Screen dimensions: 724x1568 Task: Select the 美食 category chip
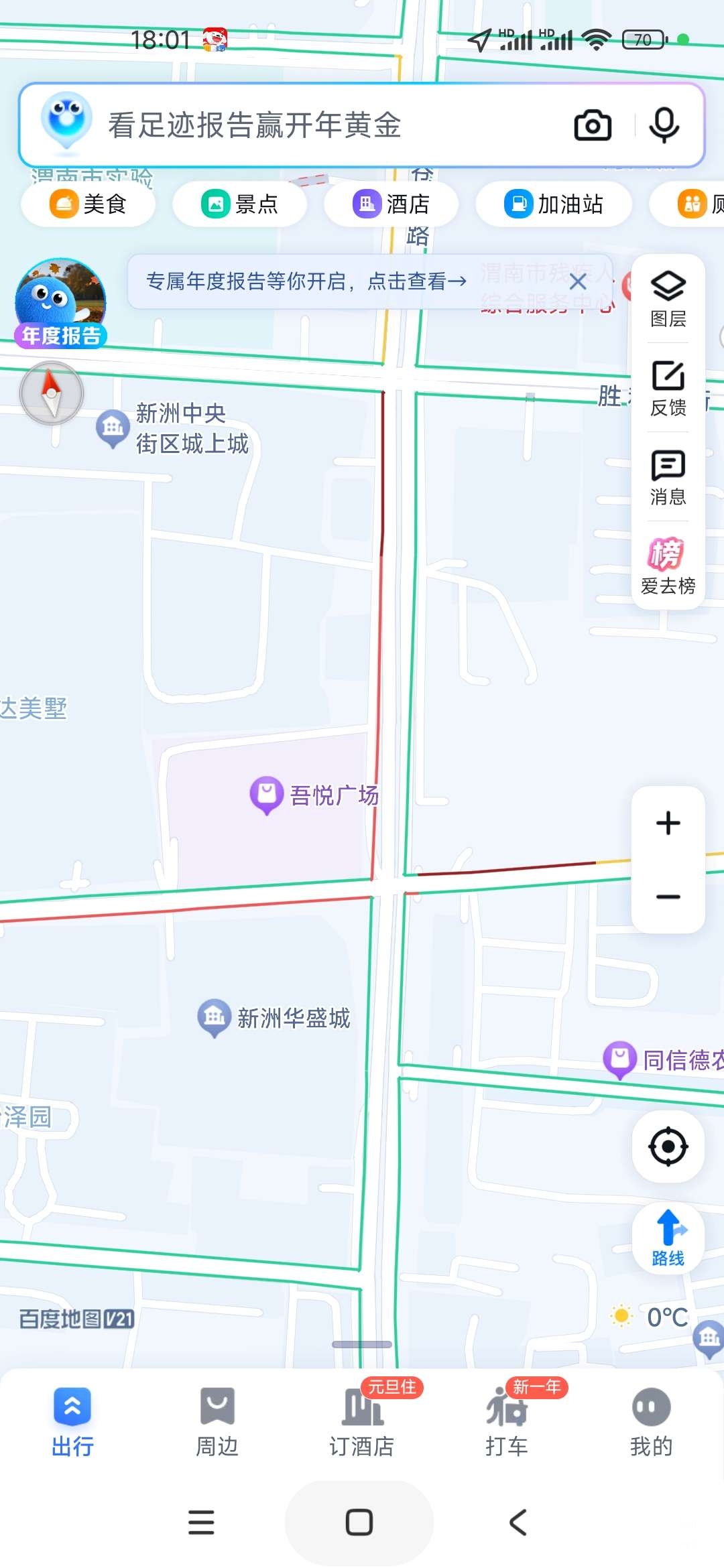point(88,204)
